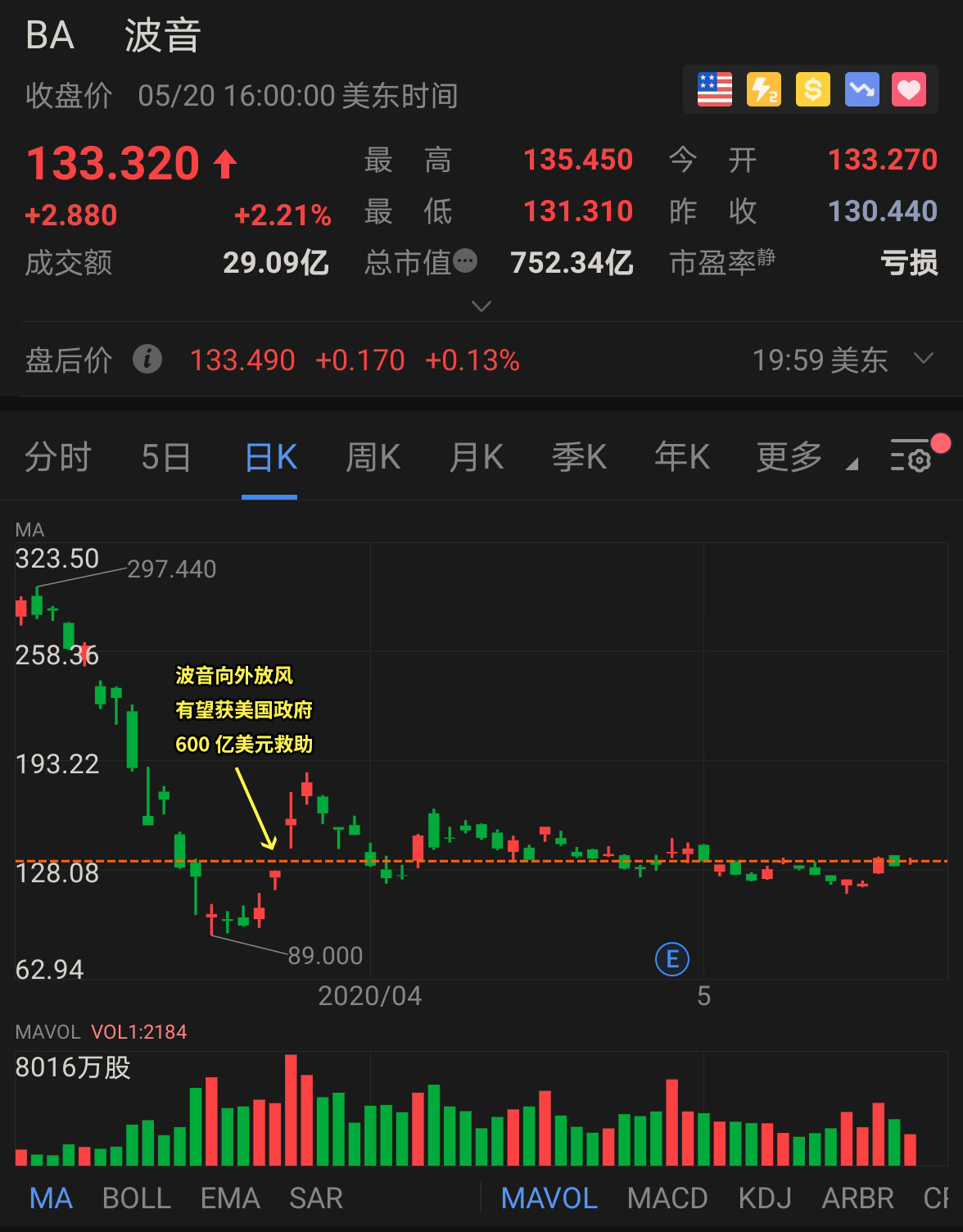Select the BOLL indicator

click(137, 1198)
